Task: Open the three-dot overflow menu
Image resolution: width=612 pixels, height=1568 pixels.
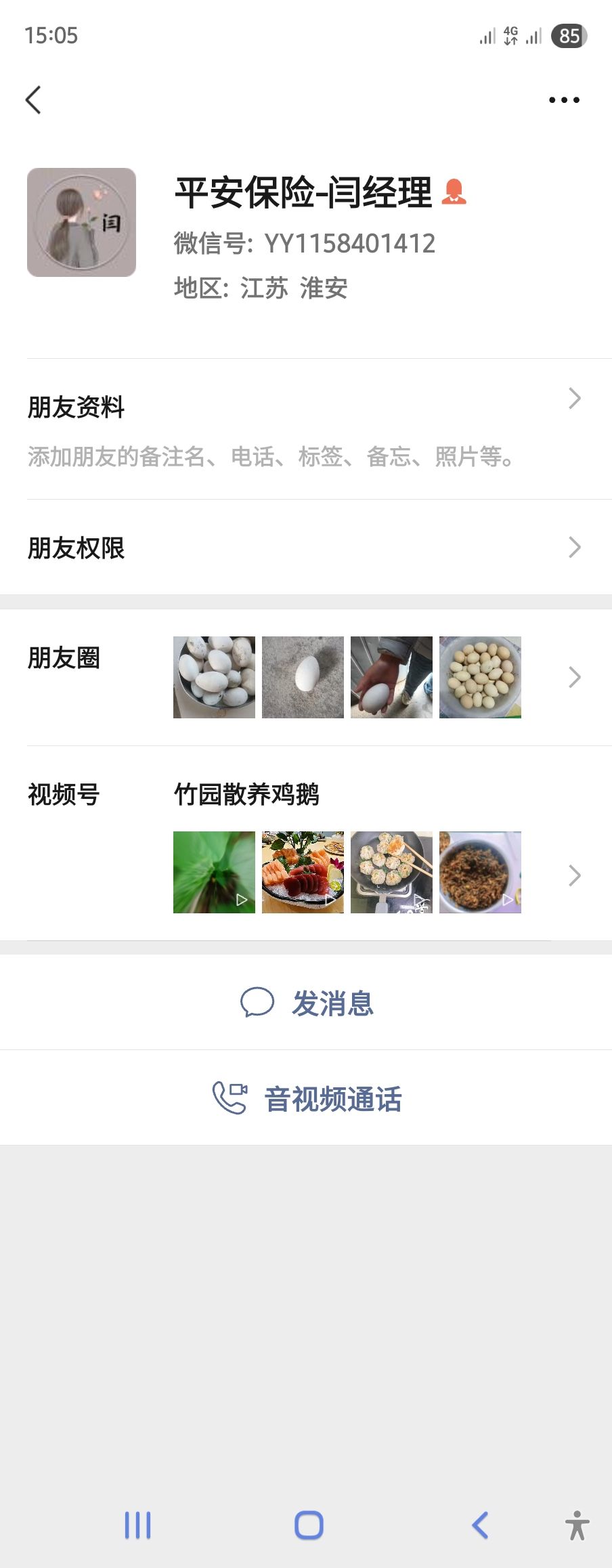Action: pos(564,100)
